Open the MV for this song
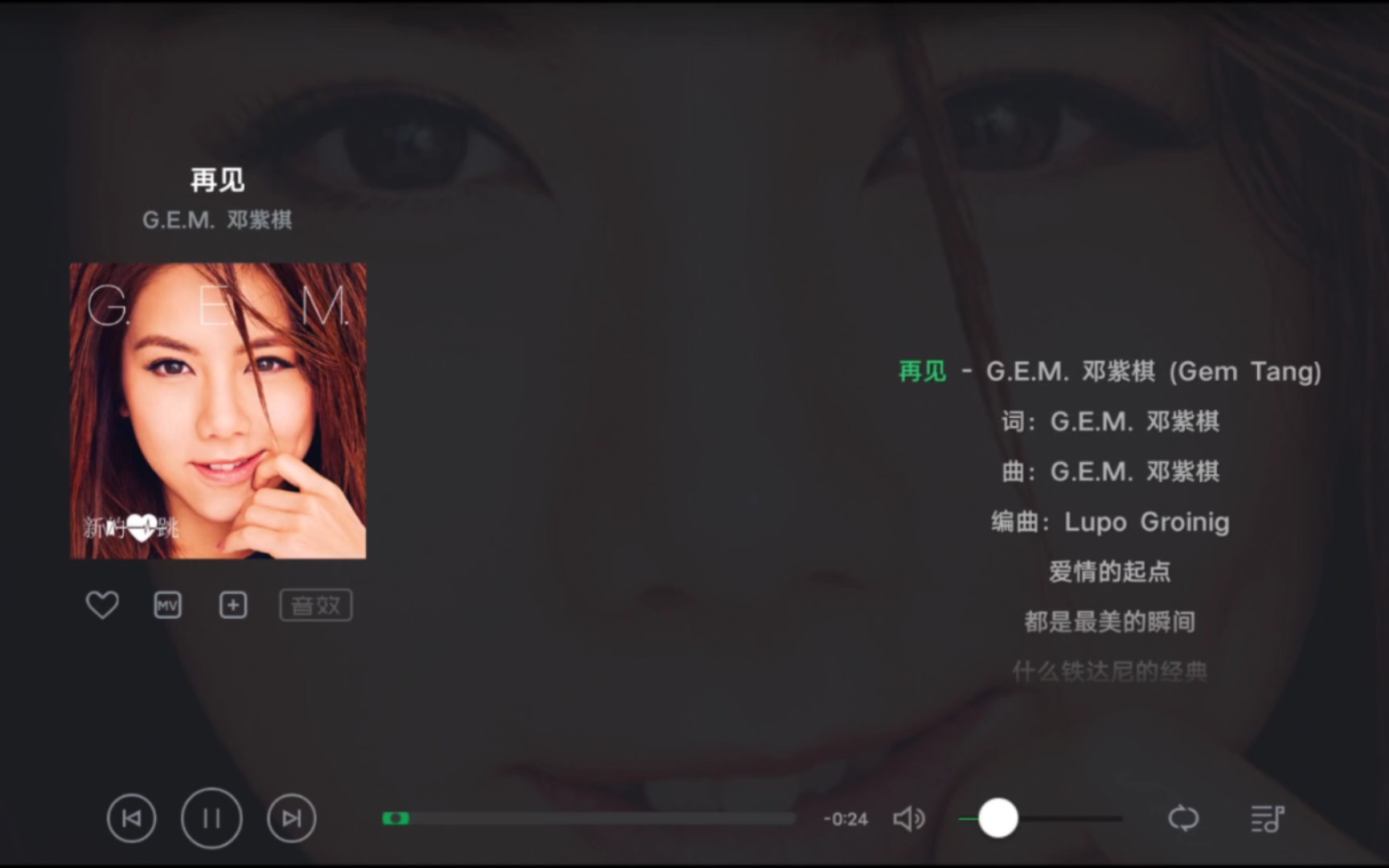1389x868 pixels. click(167, 605)
